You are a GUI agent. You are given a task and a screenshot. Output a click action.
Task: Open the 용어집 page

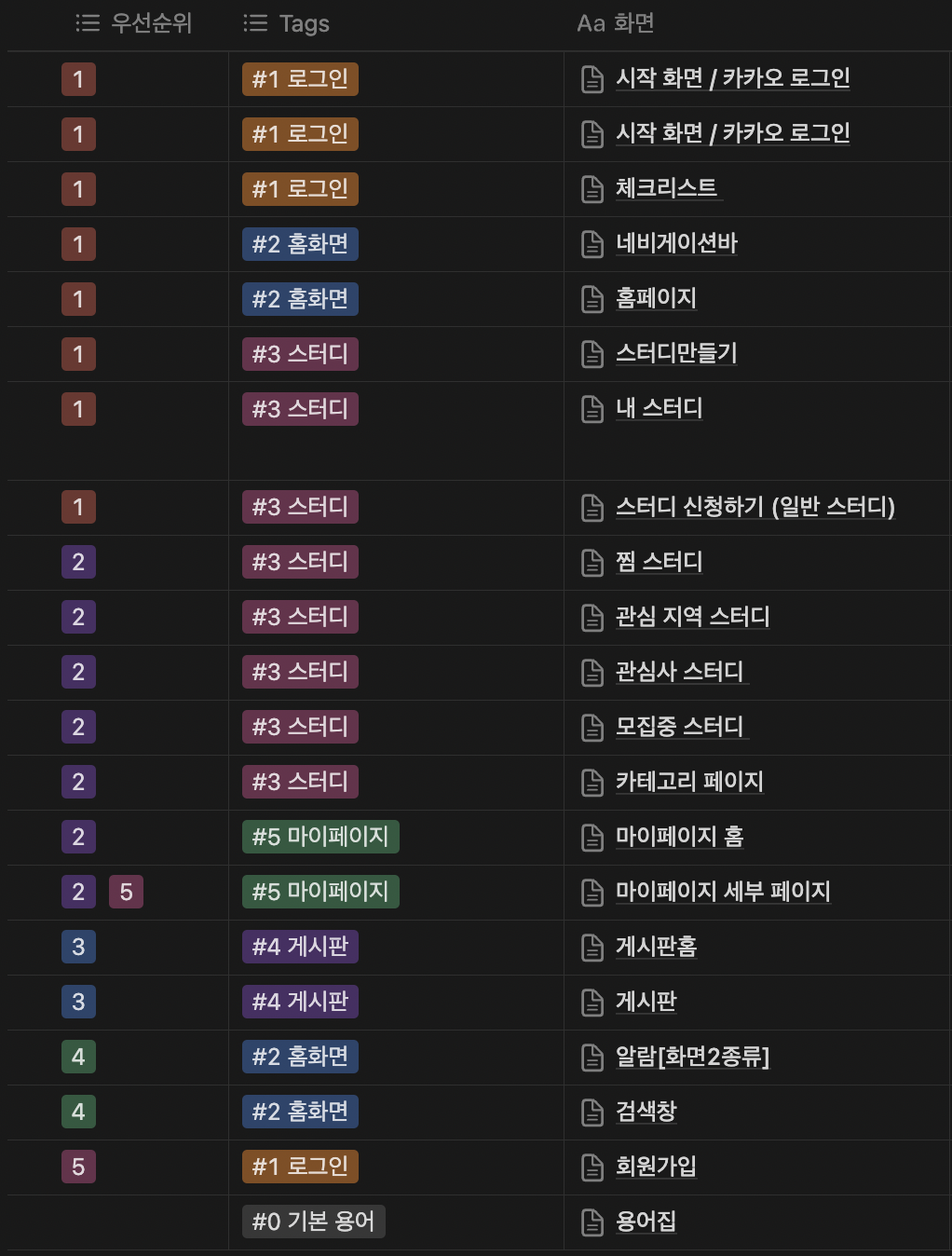tap(646, 1222)
